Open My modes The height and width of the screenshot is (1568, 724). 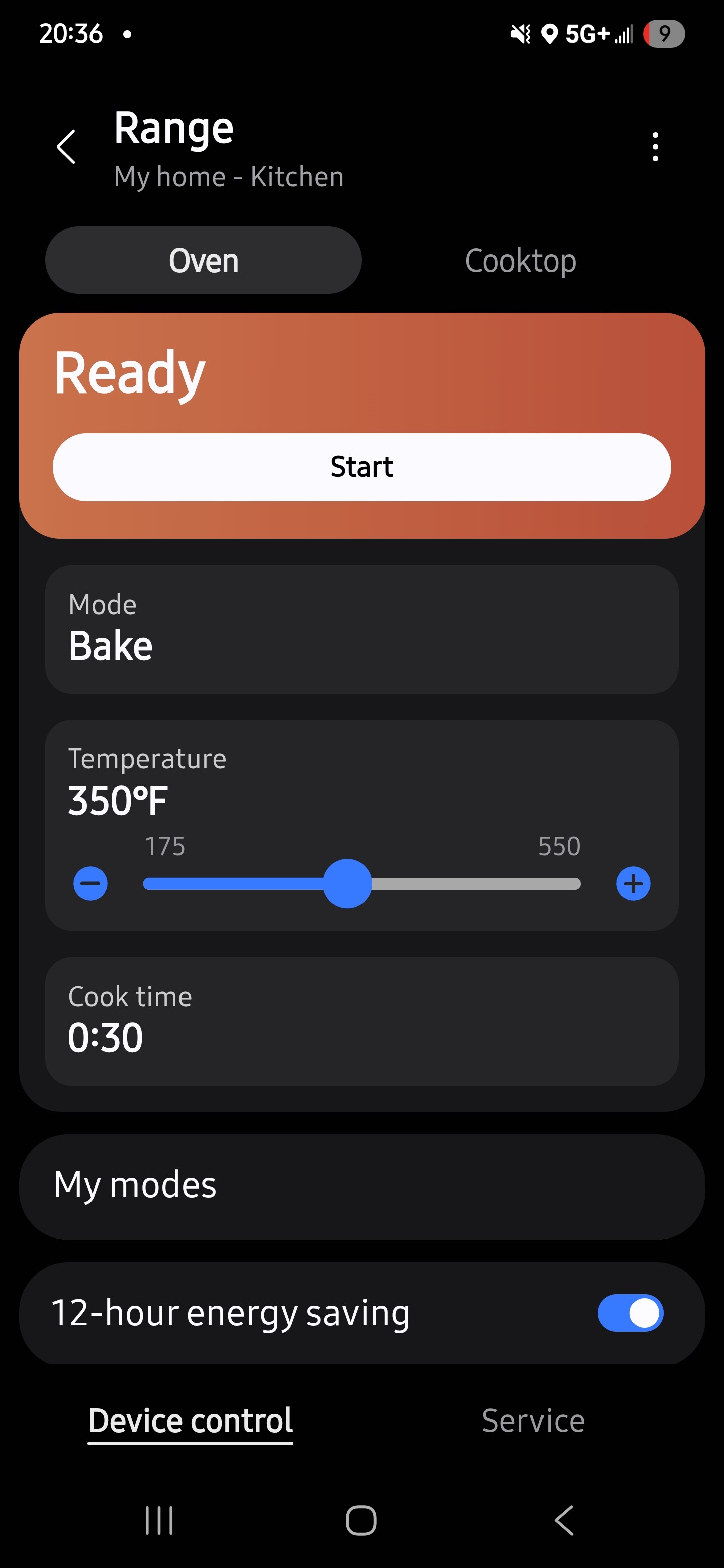(361, 1186)
